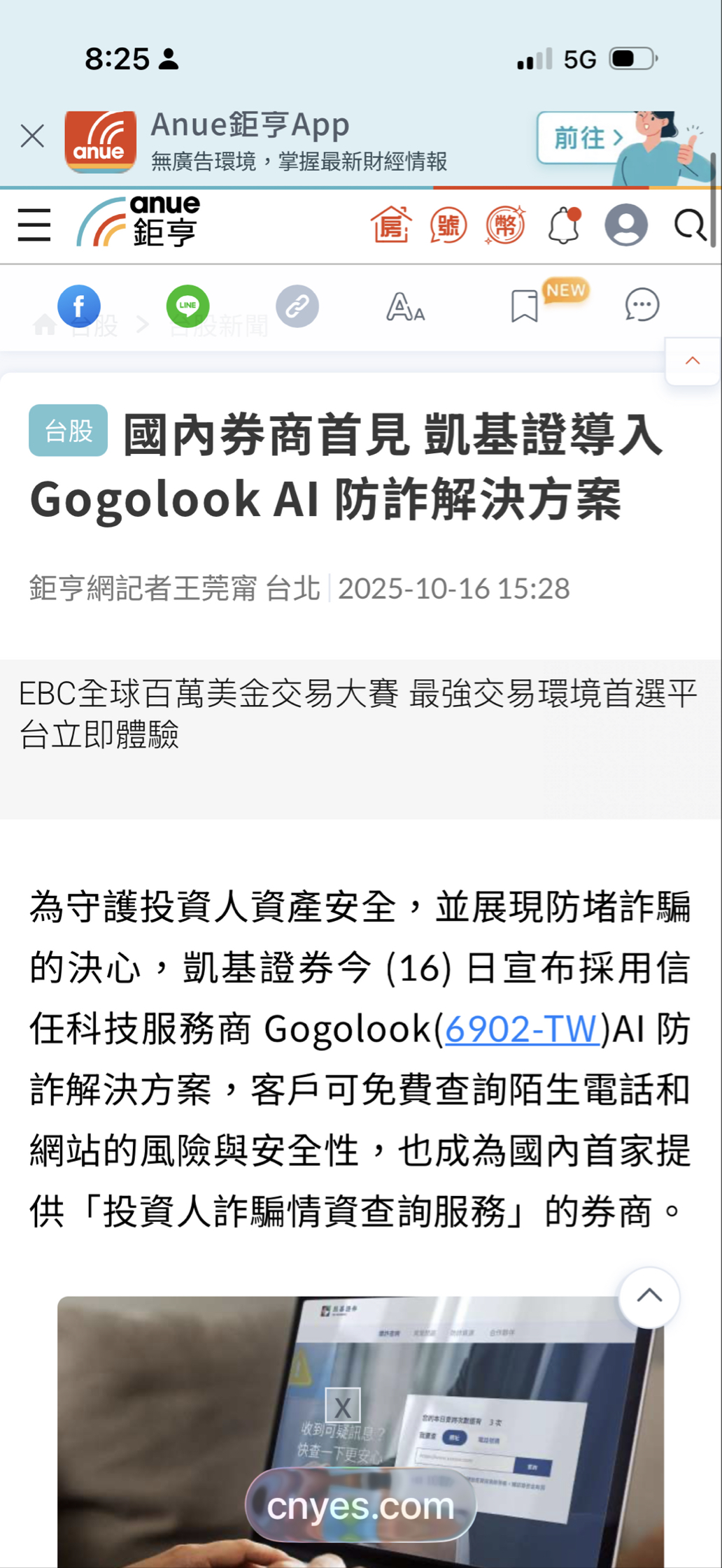Collapse the share toolbar with red chevron
Screen dimensions: 722x1568
(x=693, y=361)
